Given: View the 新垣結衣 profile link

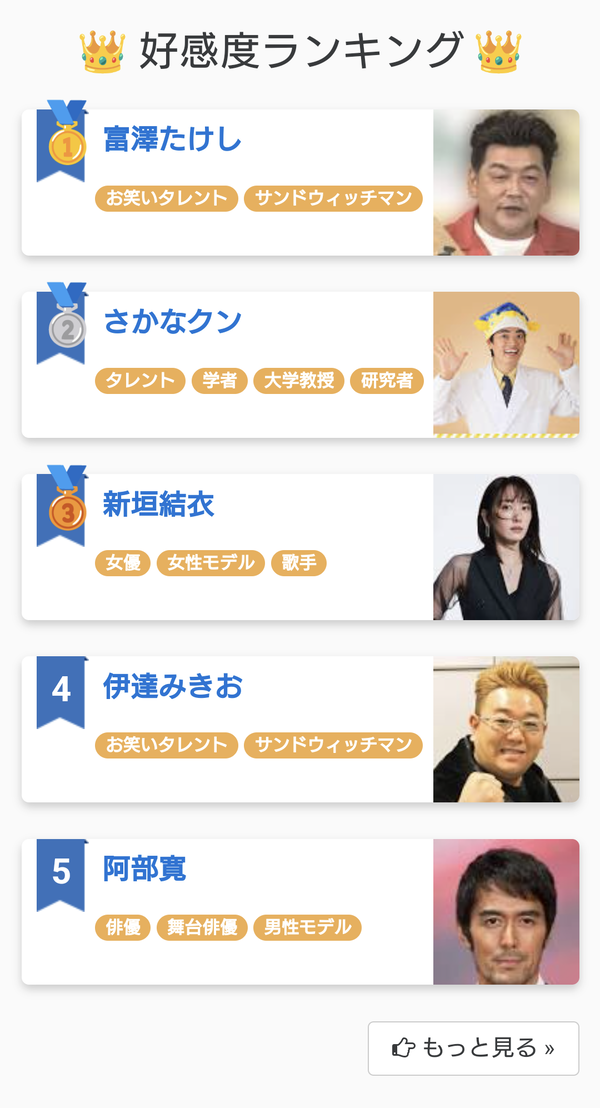Looking at the screenshot, I should click(x=158, y=504).
